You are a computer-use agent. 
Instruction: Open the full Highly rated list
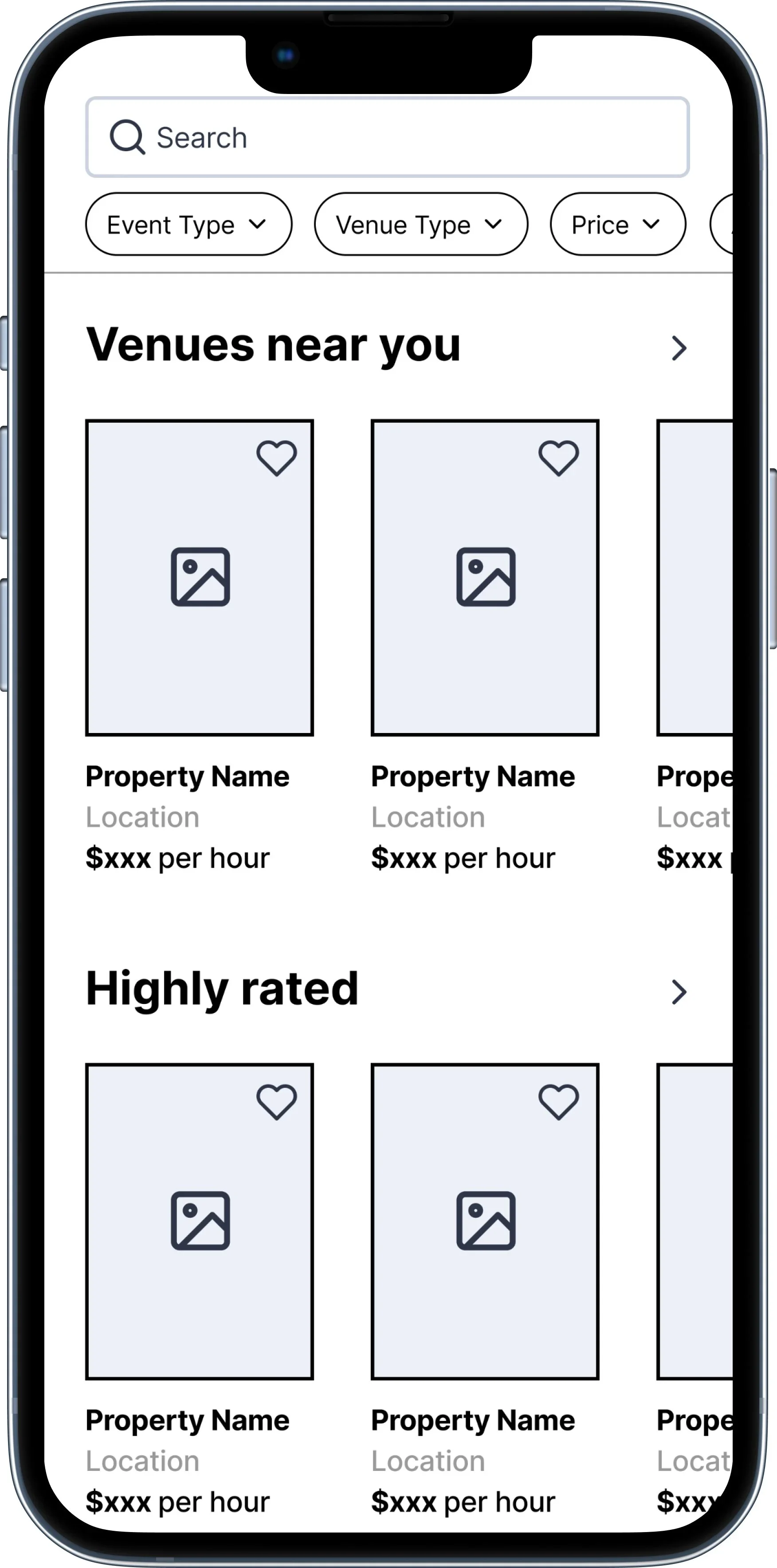coord(679,992)
